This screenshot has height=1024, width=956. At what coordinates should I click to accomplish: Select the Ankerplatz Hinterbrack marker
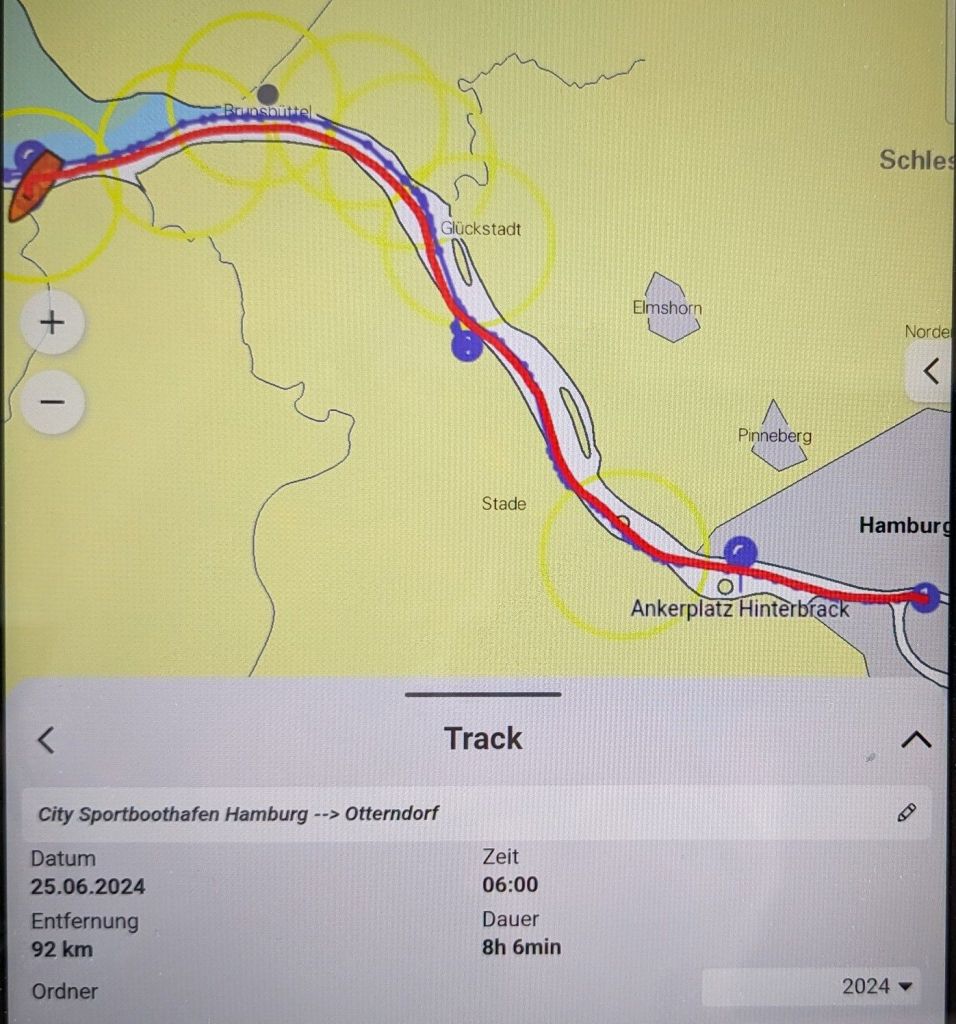(x=725, y=586)
